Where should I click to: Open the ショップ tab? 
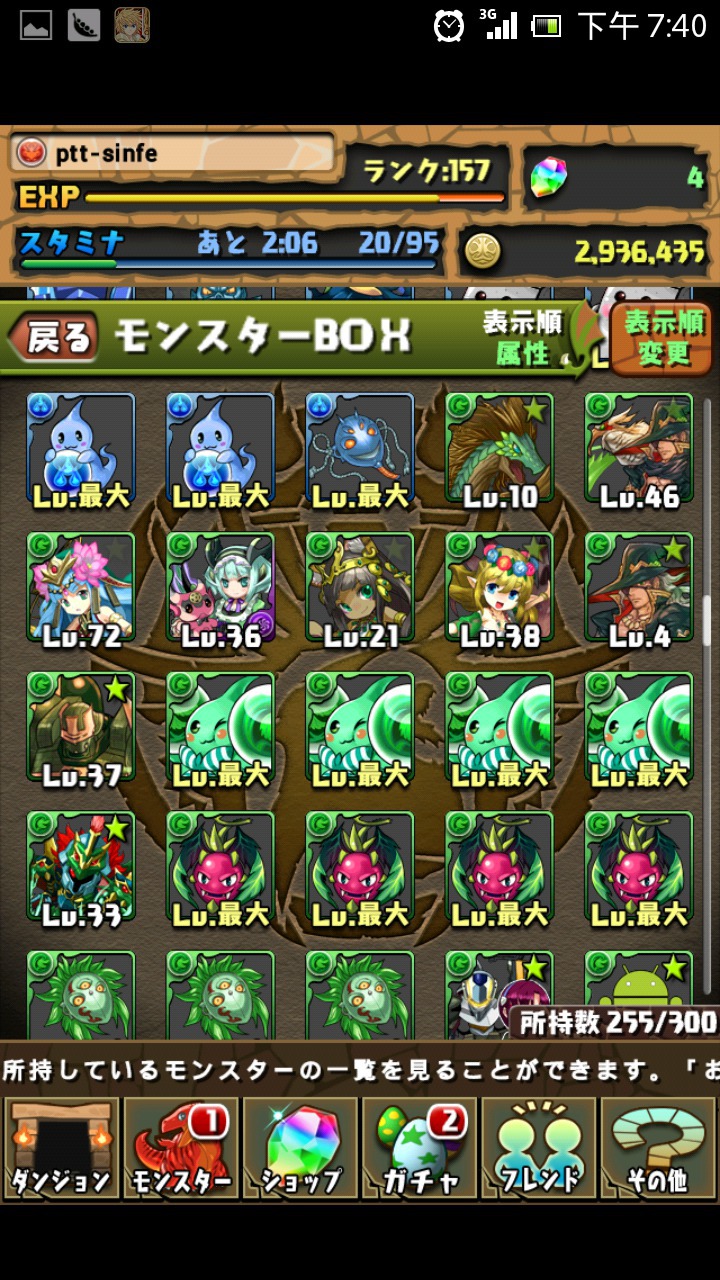pos(300,1148)
